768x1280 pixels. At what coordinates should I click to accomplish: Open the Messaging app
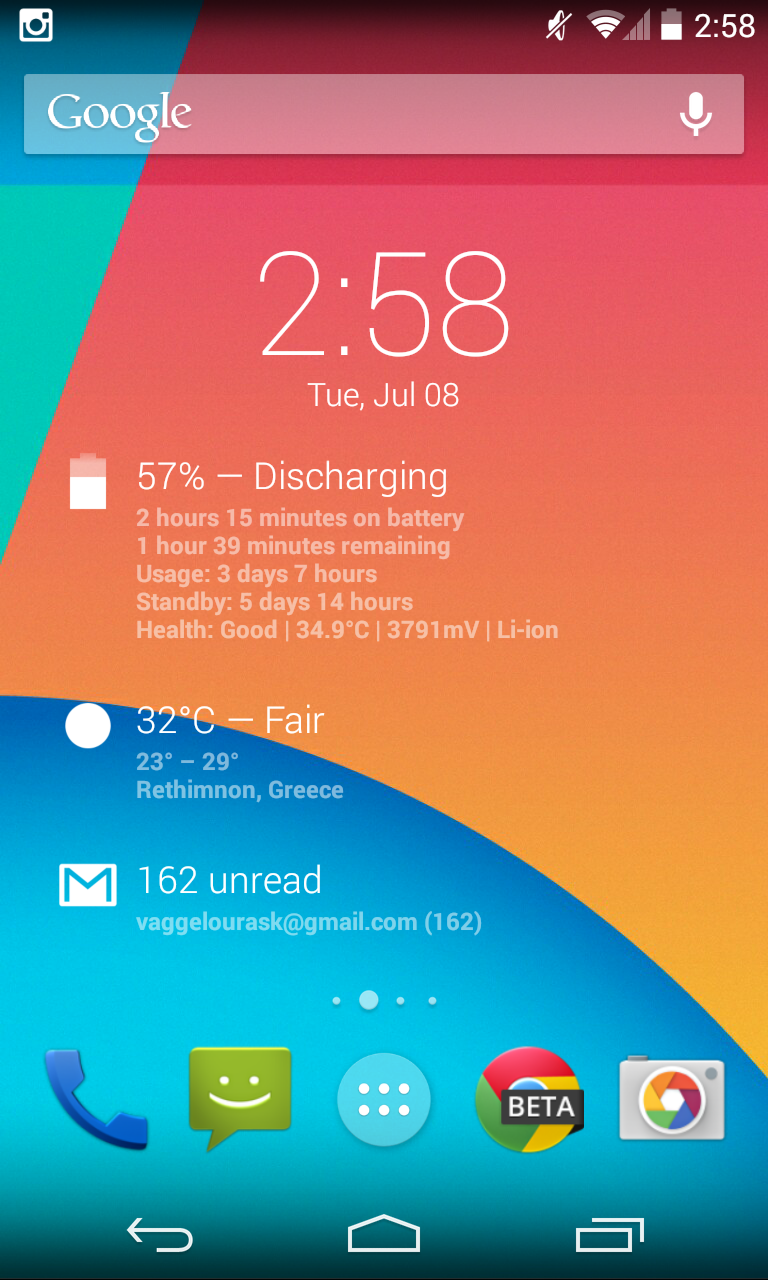tap(240, 1100)
